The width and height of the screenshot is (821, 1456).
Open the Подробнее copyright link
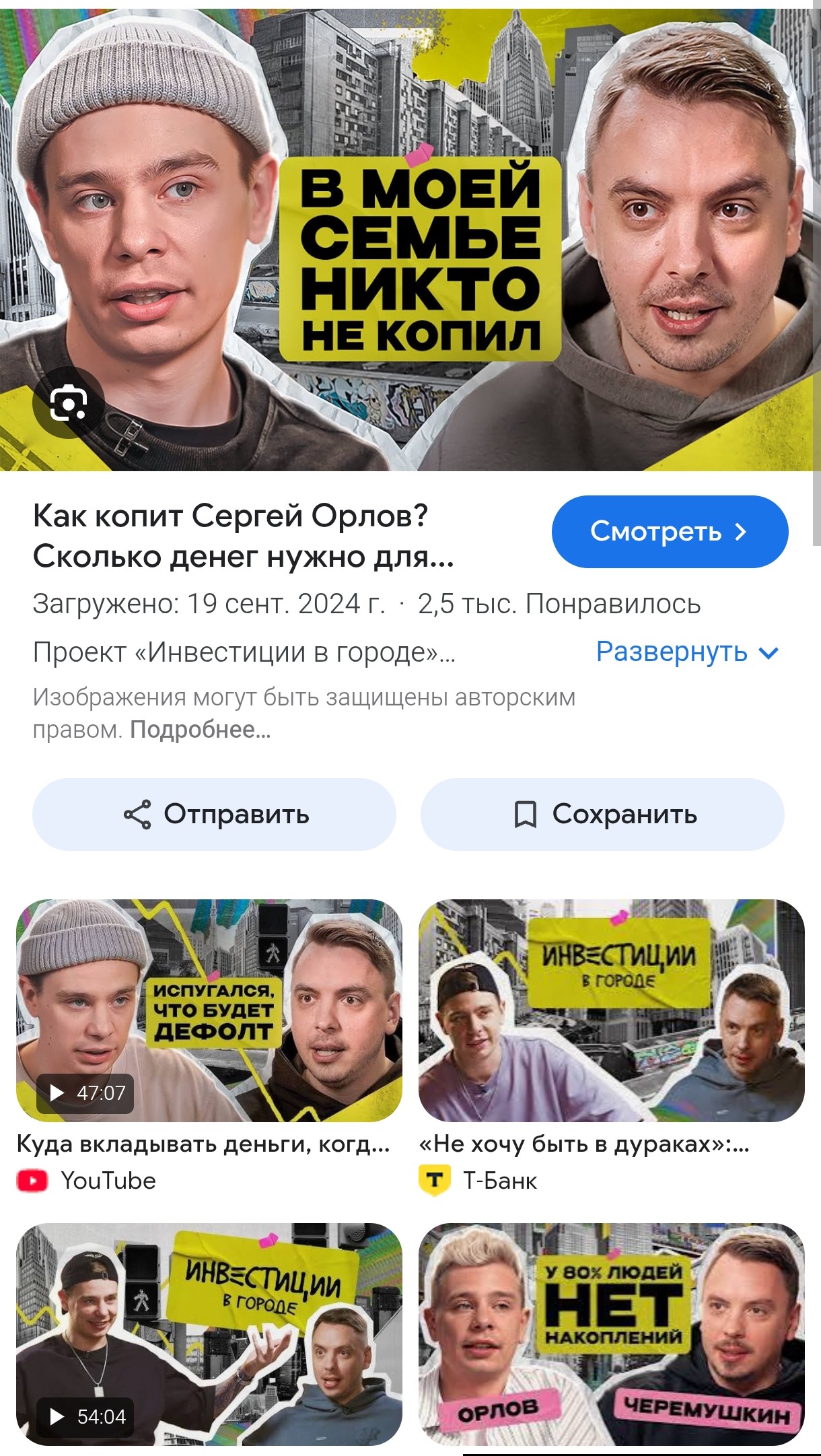pos(200,730)
